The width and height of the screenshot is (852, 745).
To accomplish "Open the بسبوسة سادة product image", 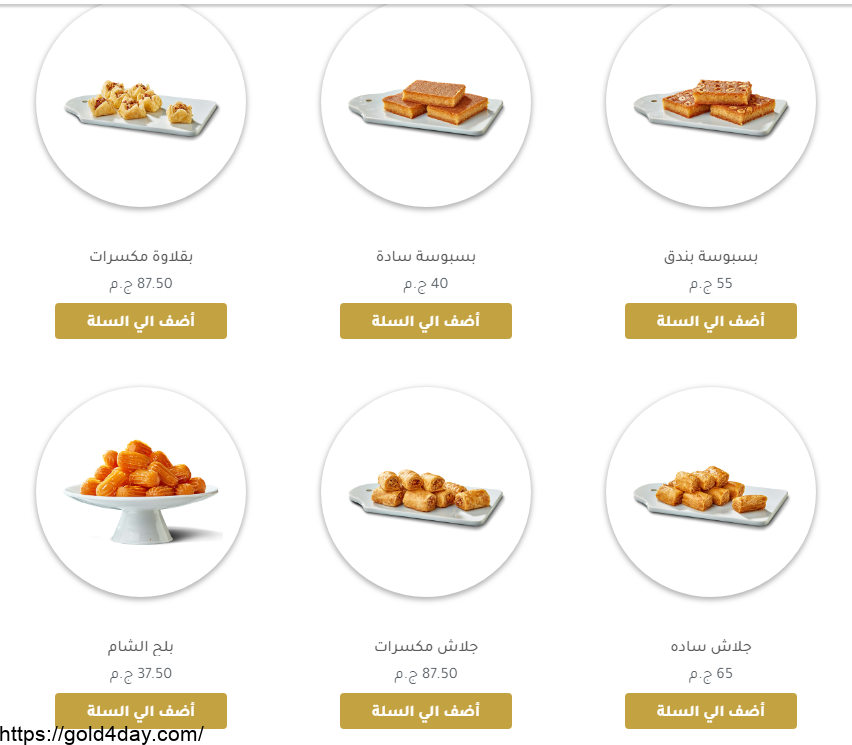I will [426, 103].
